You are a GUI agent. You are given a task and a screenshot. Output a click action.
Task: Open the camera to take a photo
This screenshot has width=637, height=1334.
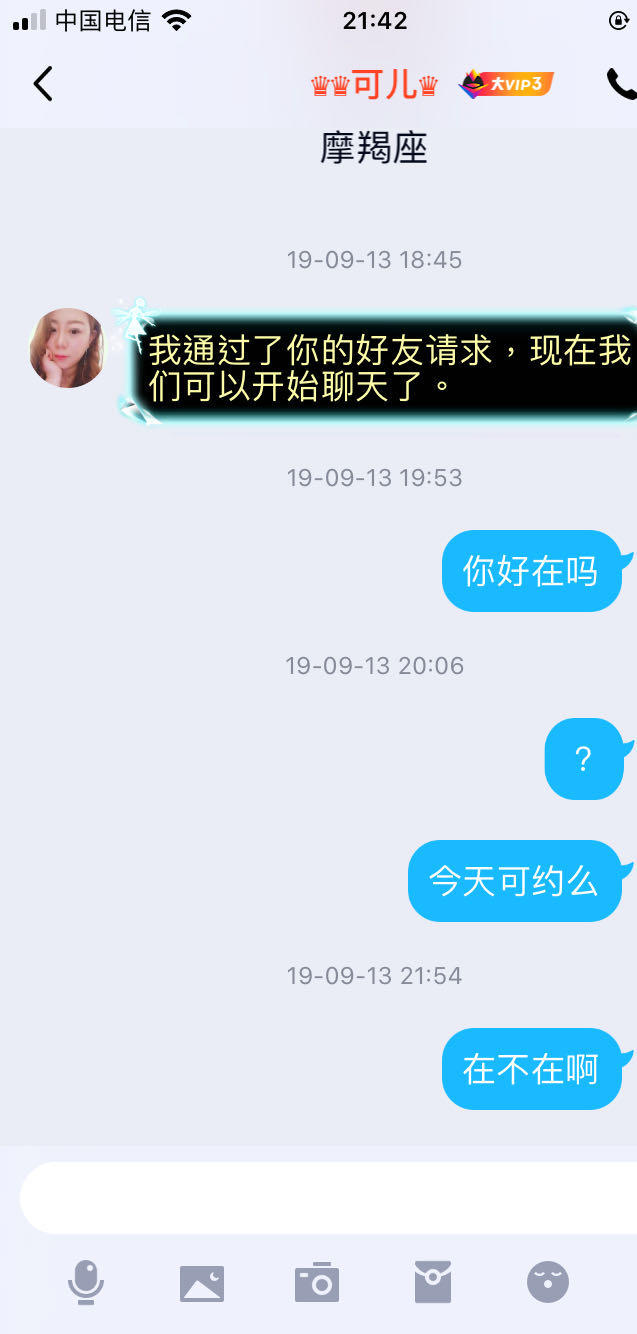(317, 1282)
